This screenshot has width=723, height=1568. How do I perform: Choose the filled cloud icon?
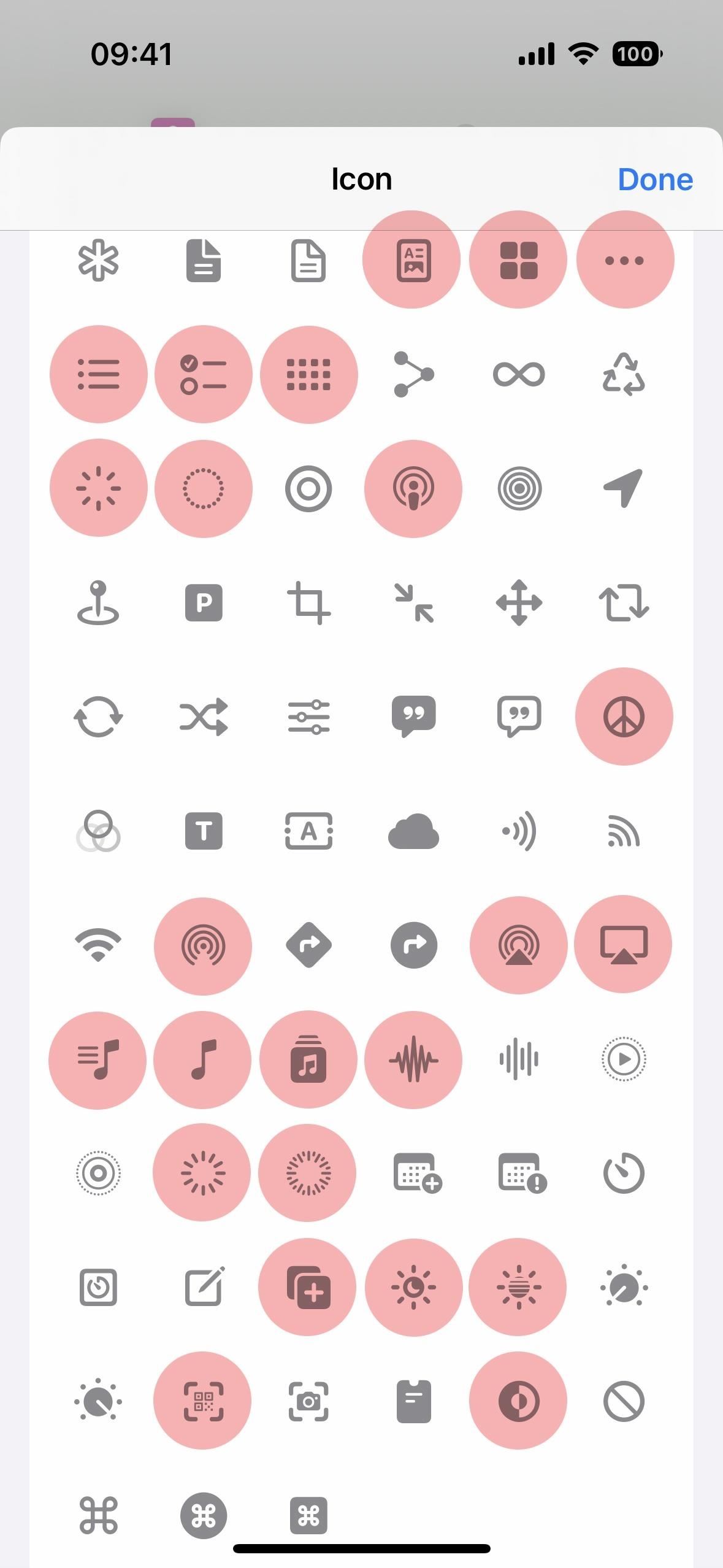click(x=413, y=831)
